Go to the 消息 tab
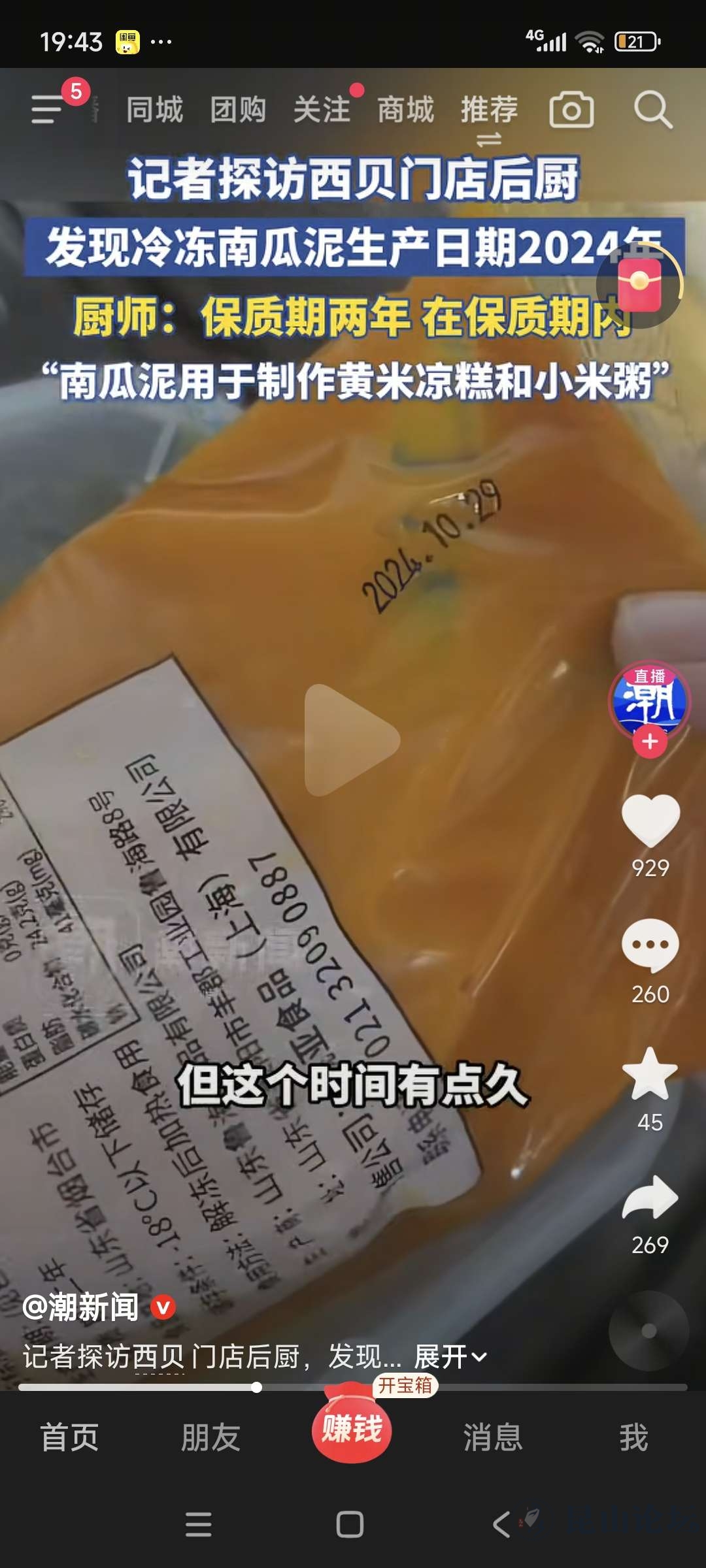Viewport: 706px width, 1568px height. click(493, 1438)
